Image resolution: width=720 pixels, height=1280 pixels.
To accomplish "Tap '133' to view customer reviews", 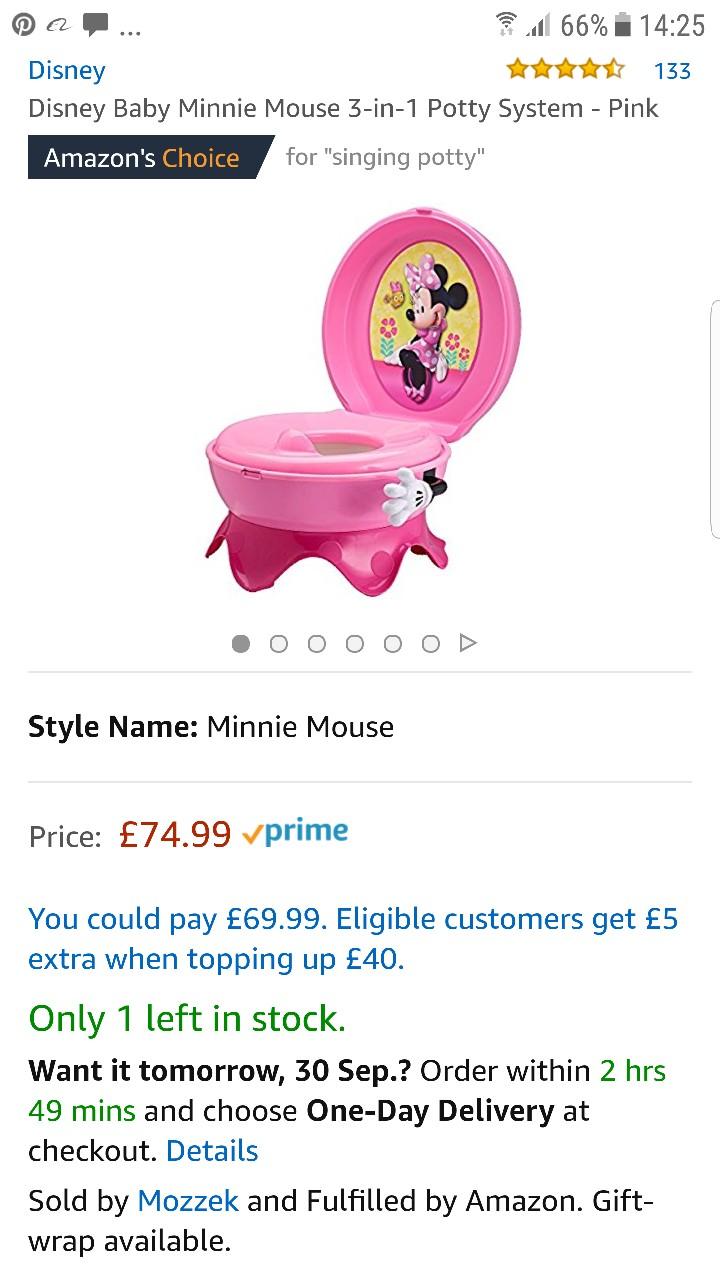I will [x=672, y=70].
